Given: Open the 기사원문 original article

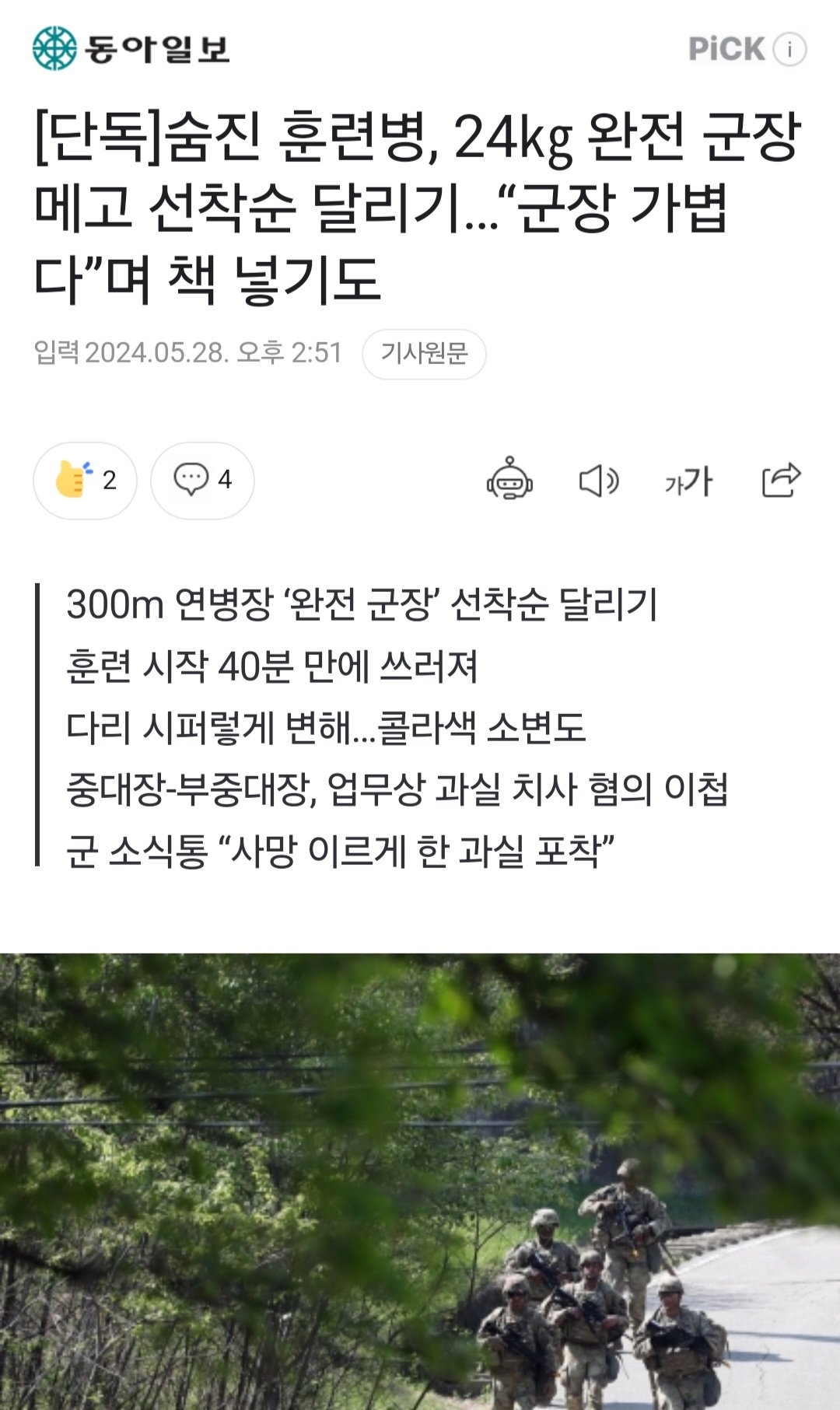Looking at the screenshot, I should (424, 354).
